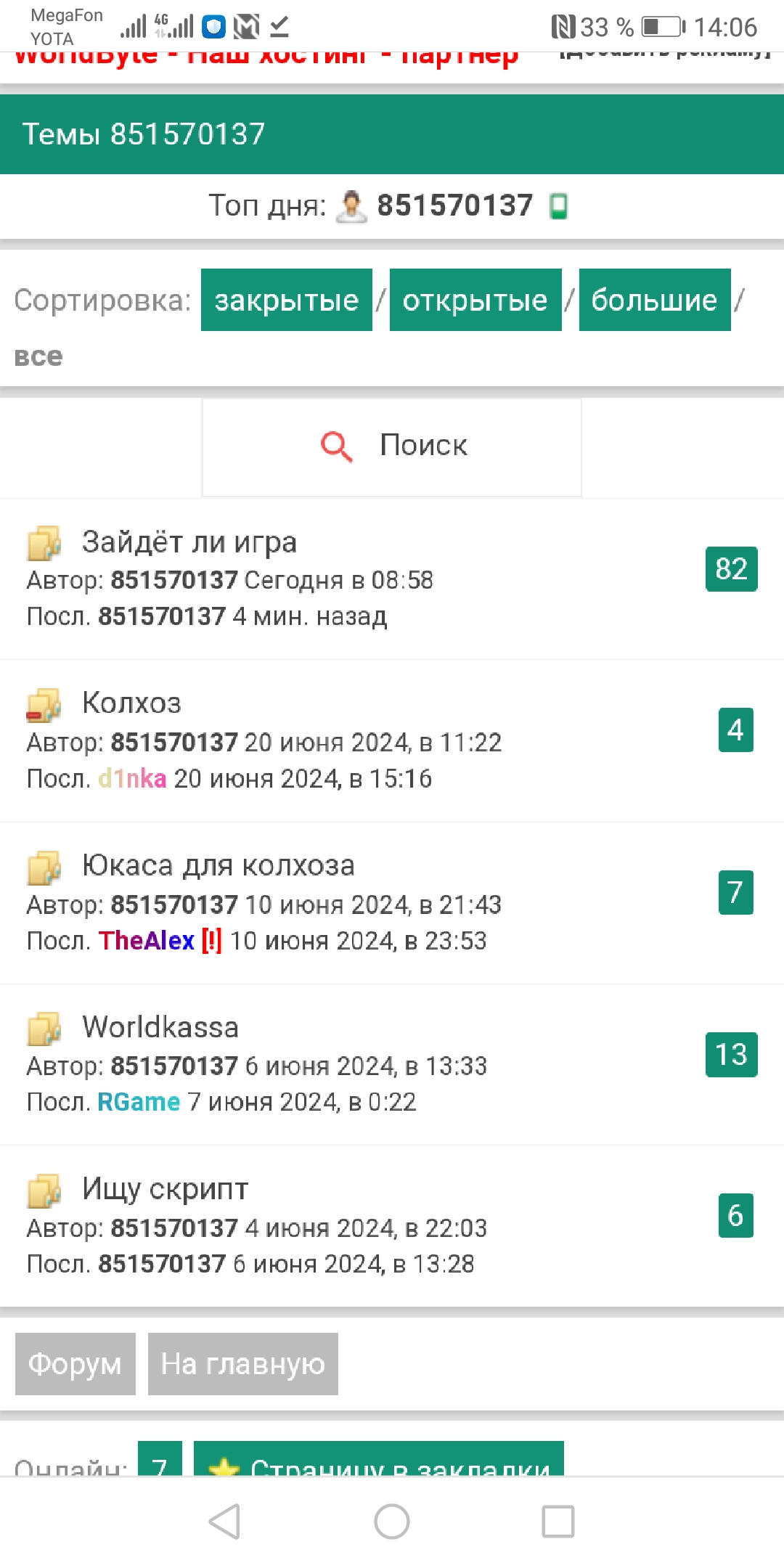Viewport: 784px width, 1568px height.
Task: View RGame user profile
Action: (138, 1102)
